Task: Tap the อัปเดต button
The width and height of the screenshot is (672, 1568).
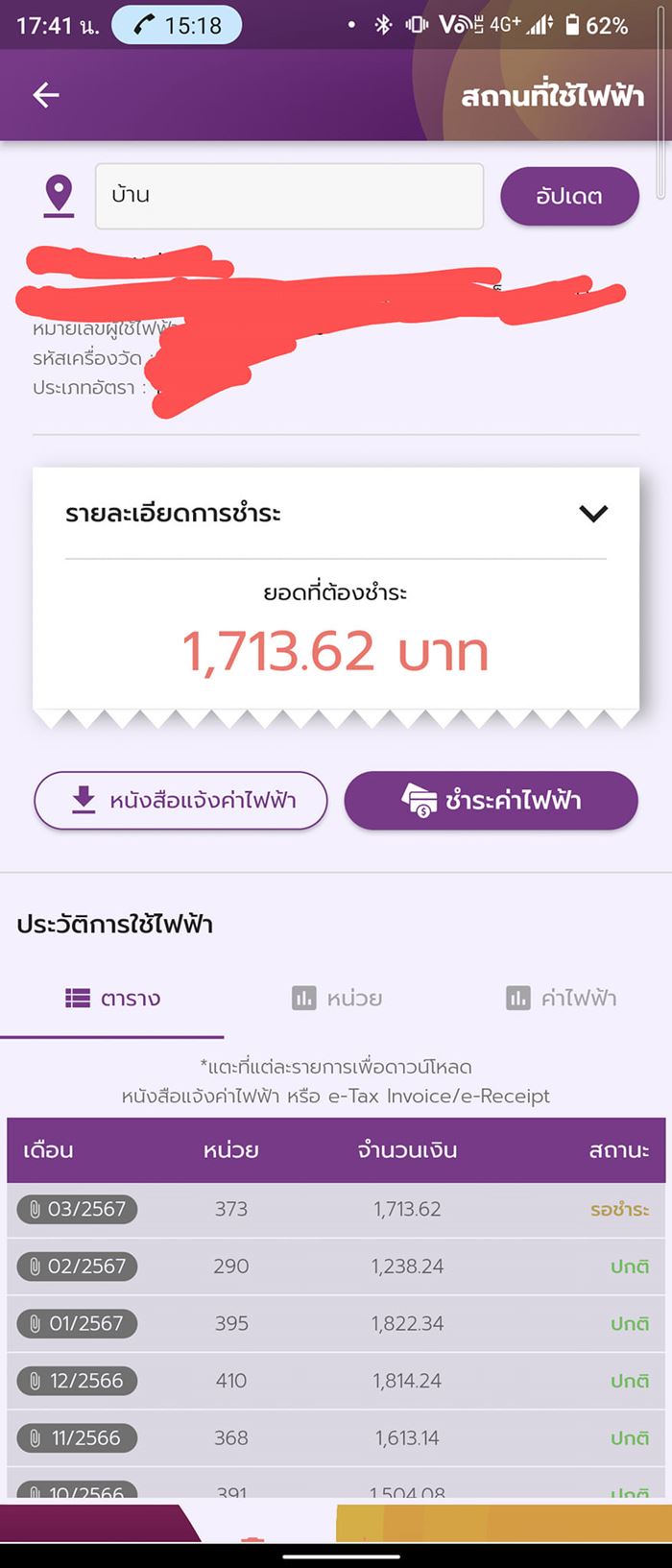Action: tap(569, 197)
